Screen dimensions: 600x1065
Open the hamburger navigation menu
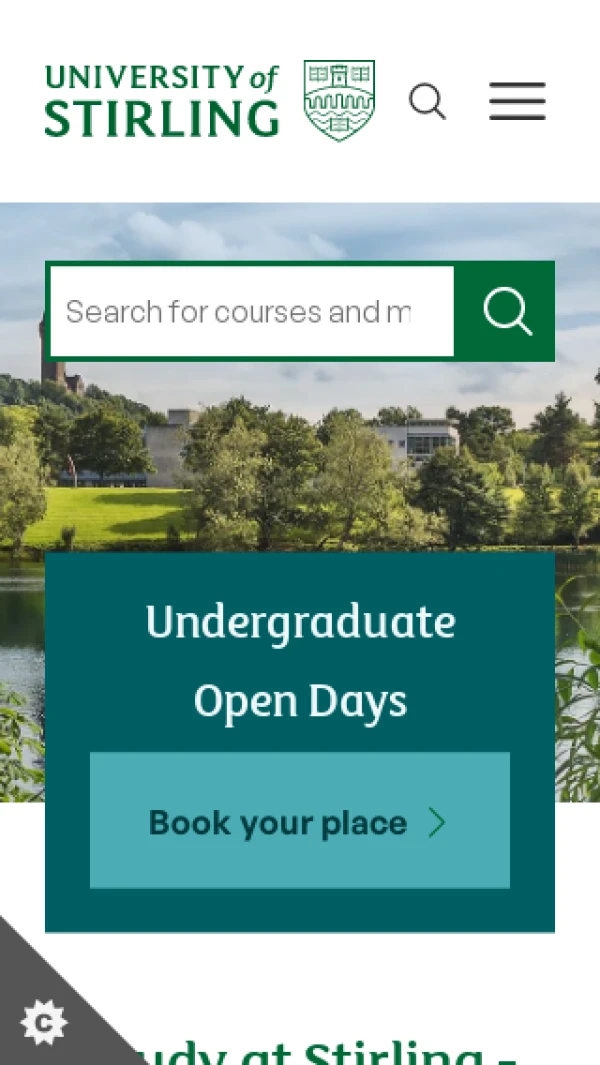517,101
